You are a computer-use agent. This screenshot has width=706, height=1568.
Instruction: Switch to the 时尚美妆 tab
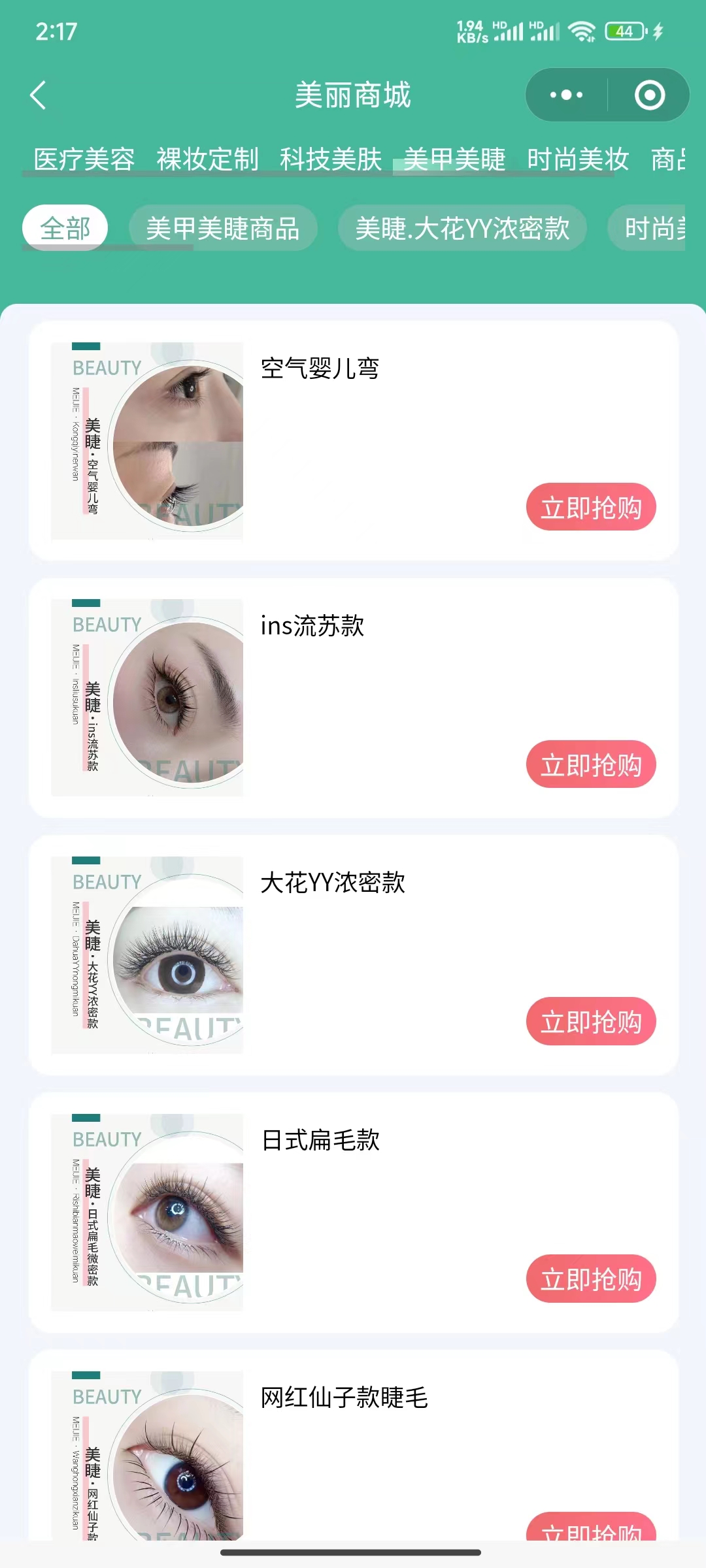(x=578, y=159)
